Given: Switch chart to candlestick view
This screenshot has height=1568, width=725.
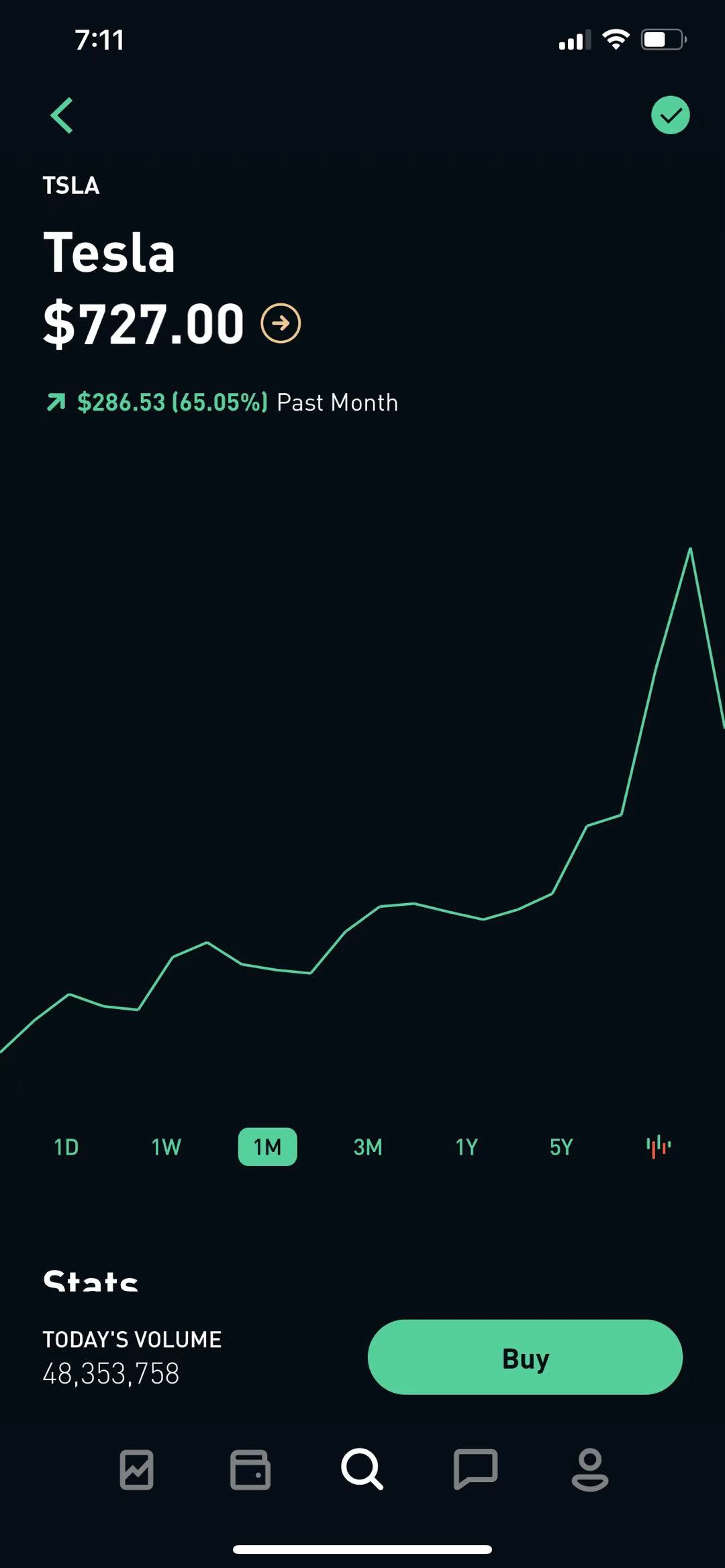Looking at the screenshot, I should pos(659,1147).
